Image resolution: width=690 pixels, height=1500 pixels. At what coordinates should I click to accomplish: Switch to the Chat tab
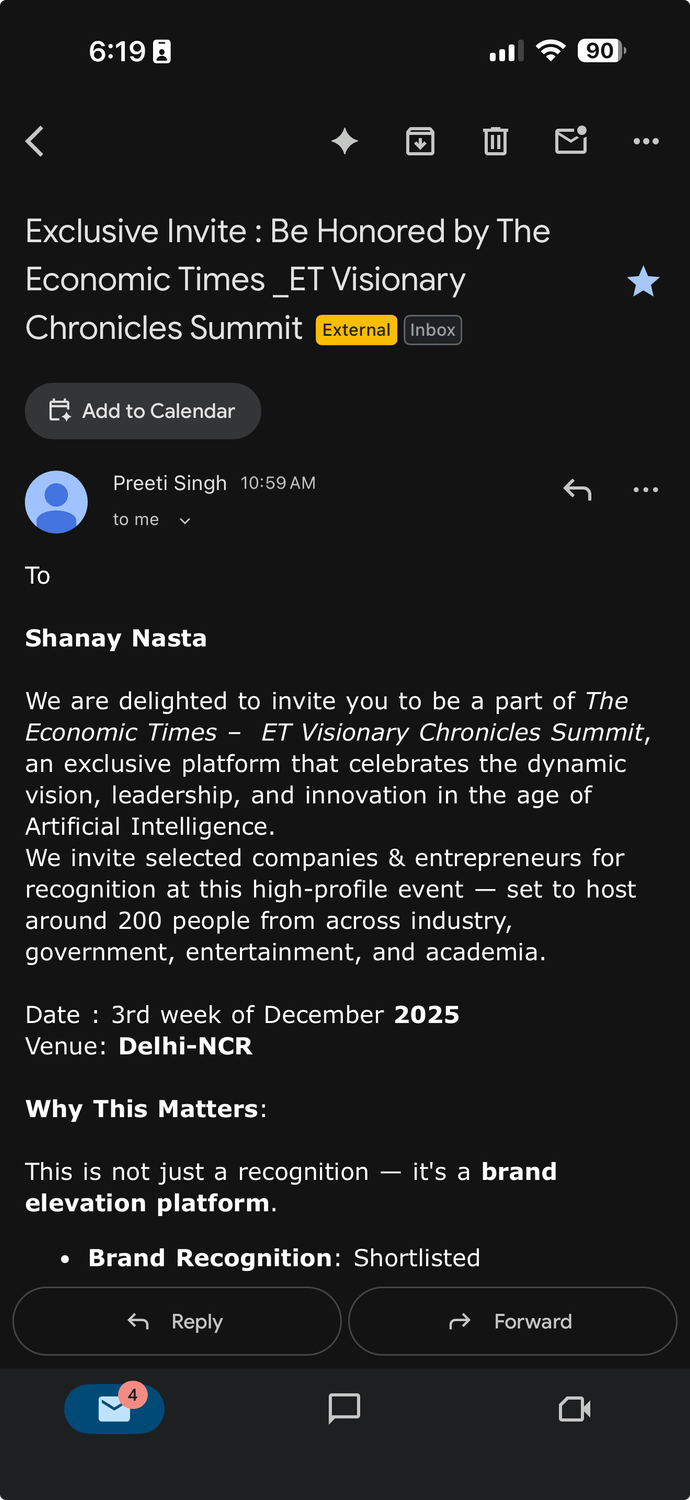[x=344, y=1409]
